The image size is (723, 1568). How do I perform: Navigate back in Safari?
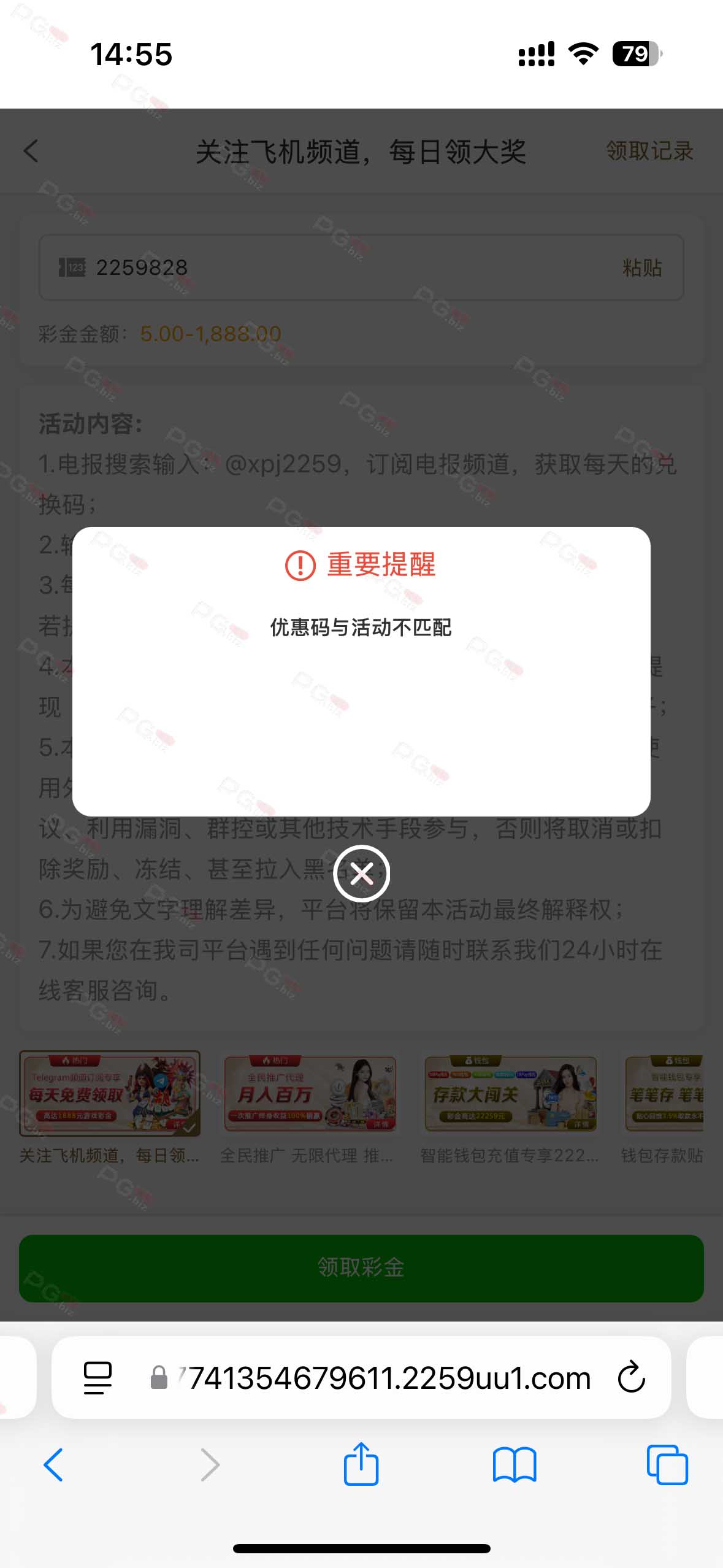click(x=53, y=1465)
